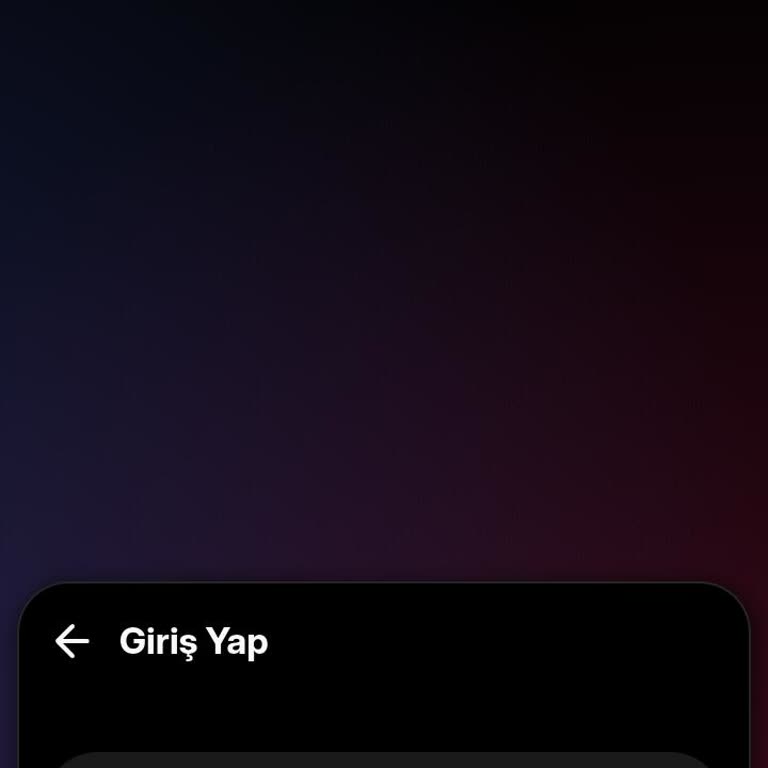Go back from the Giriş Yap sheet

tap(72, 641)
